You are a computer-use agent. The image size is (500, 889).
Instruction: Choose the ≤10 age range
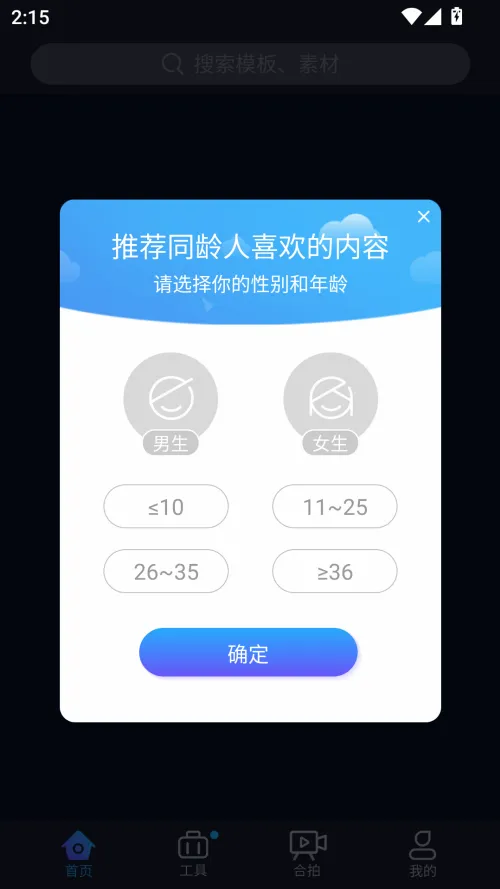pyautogui.click(x=166, y=506)
